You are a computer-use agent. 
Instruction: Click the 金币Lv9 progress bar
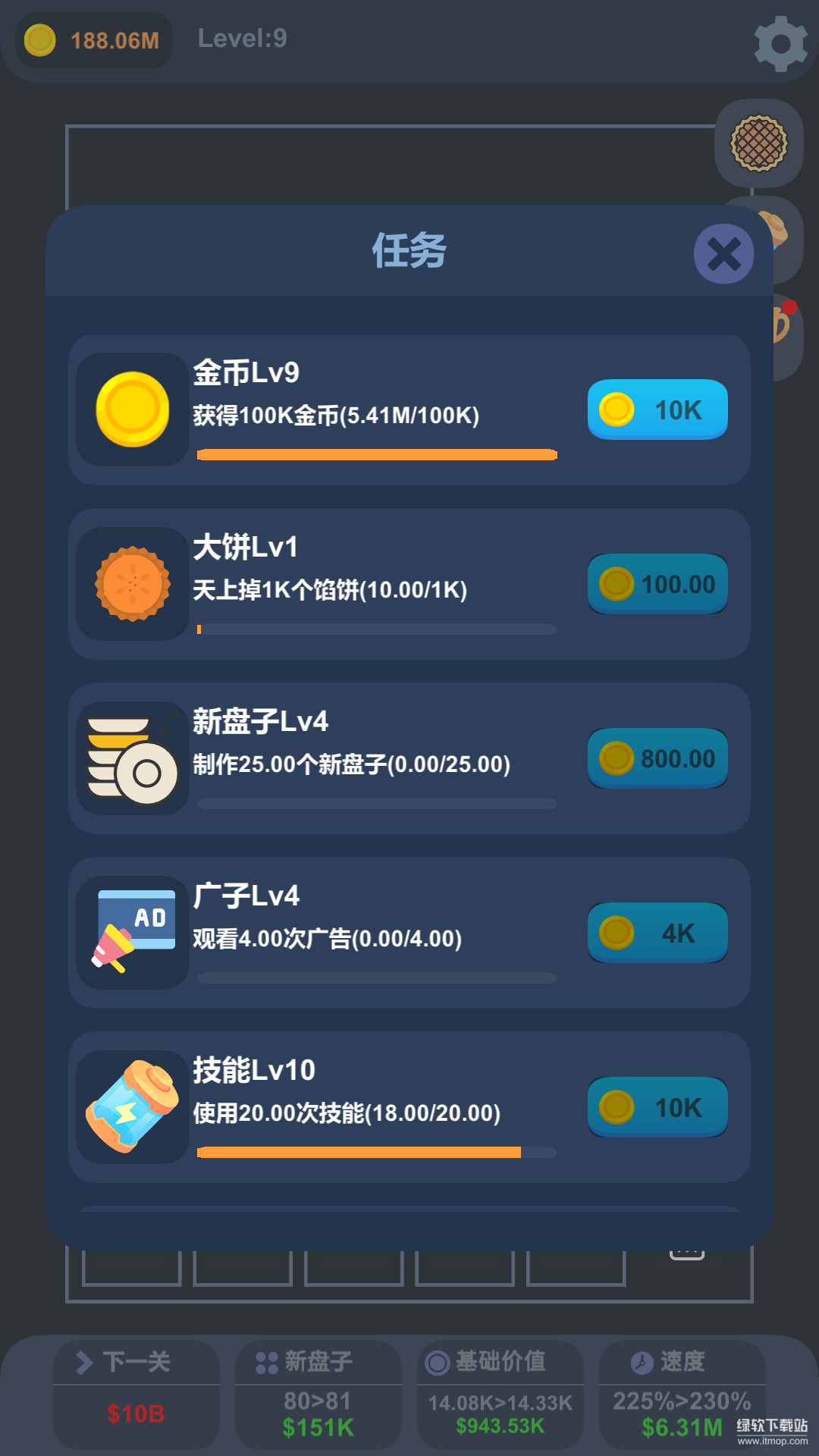click(377, 453)
